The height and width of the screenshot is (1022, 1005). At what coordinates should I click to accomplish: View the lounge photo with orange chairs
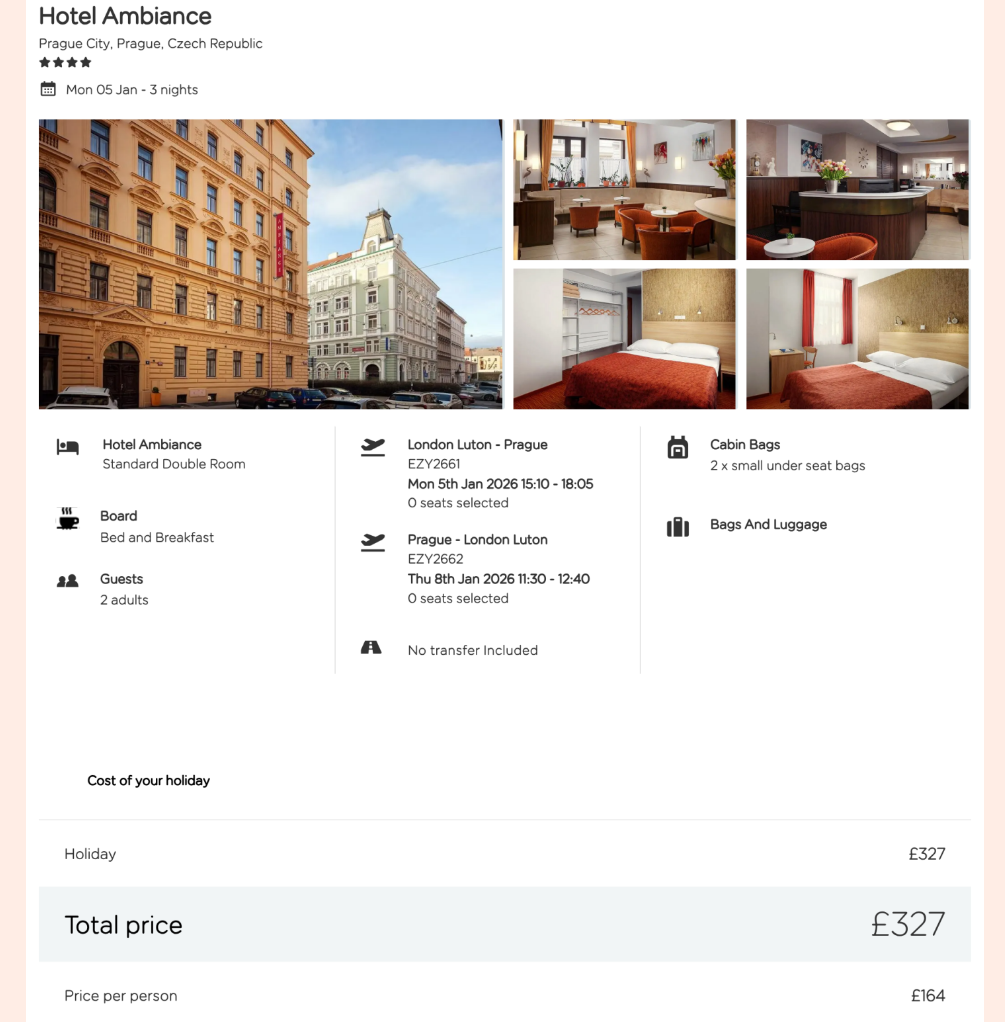pos(624,190)
